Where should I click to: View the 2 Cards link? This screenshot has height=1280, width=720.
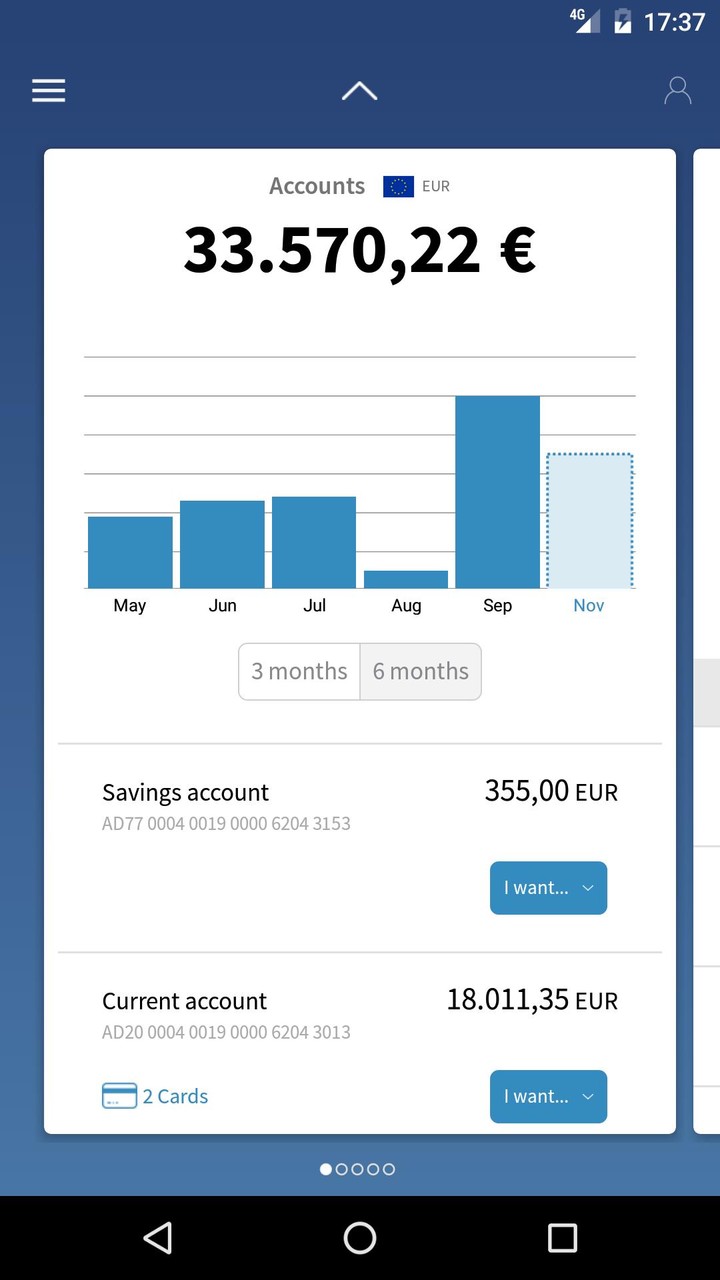[x=156, y=1096]
